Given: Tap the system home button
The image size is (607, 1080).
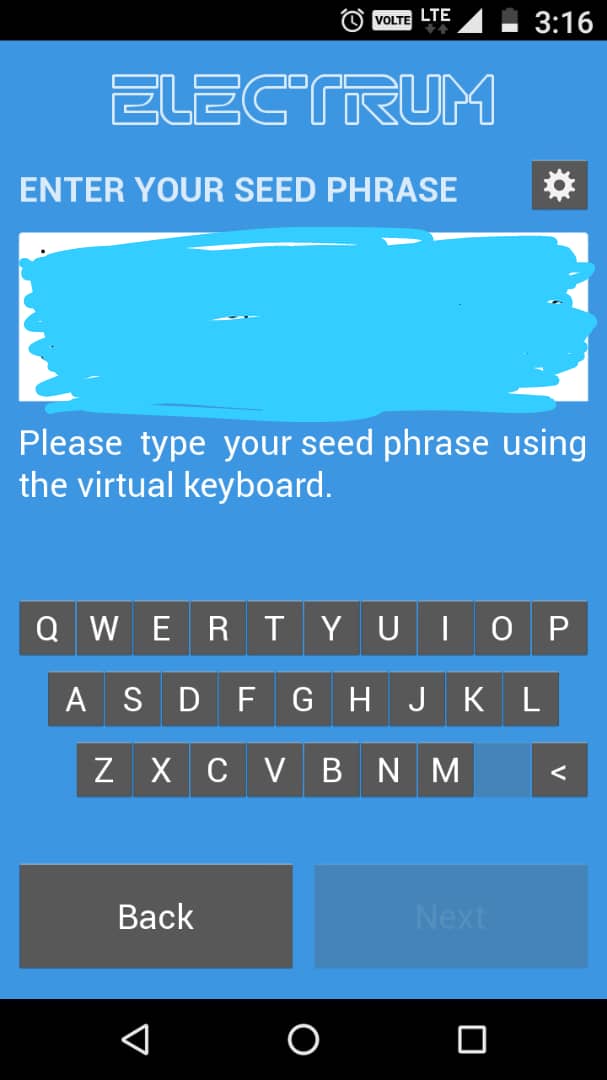Looking at the screenshot, I should coord(303,1039).
